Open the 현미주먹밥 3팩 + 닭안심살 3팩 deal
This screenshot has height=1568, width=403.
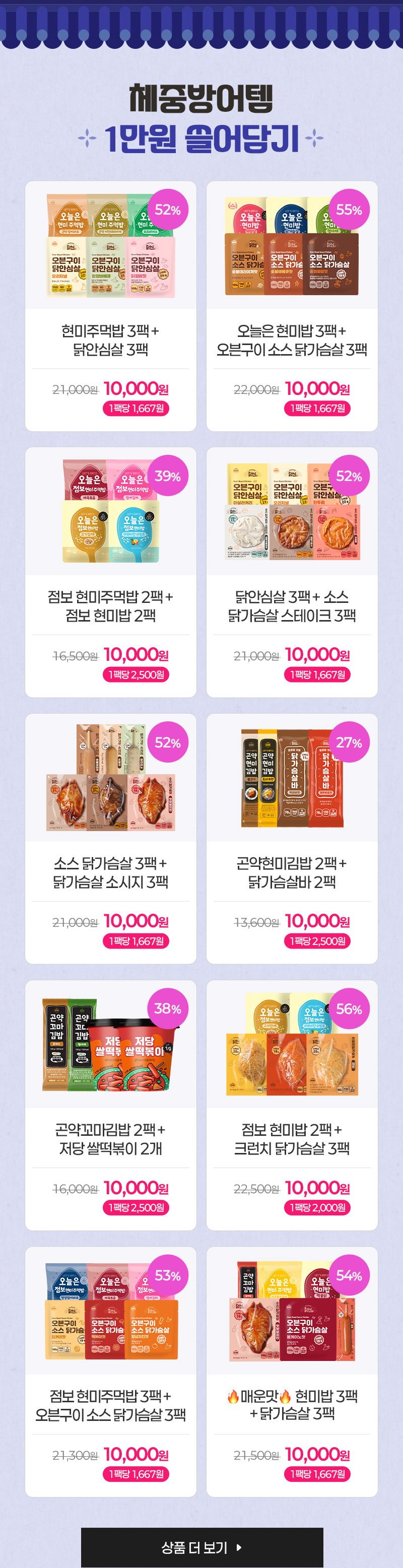pos(110,306)
